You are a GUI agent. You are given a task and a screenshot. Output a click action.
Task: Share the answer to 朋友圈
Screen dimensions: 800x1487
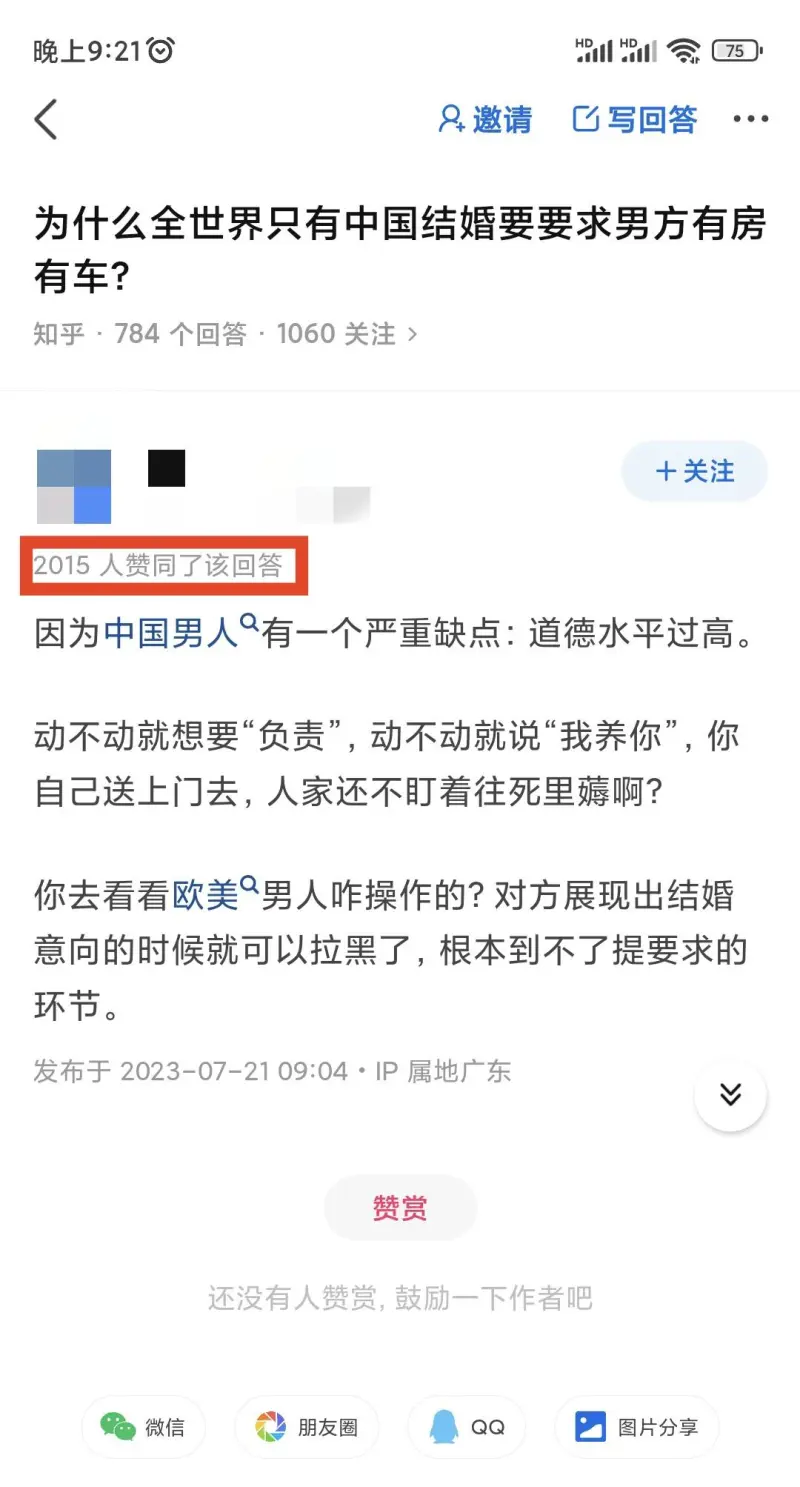click(306, 1427)
